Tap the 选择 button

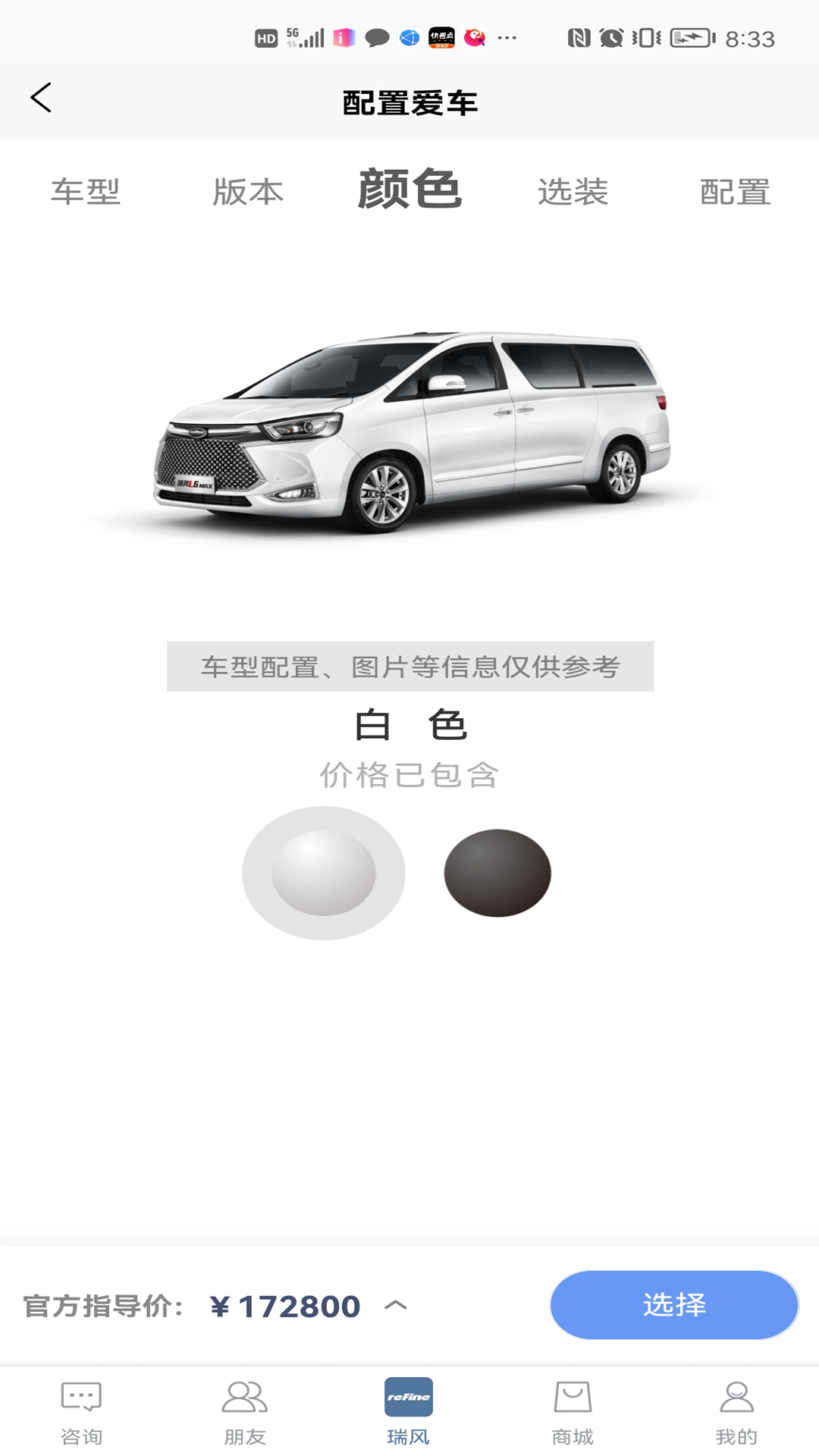pyautogui.click(x=673, y=1304)
